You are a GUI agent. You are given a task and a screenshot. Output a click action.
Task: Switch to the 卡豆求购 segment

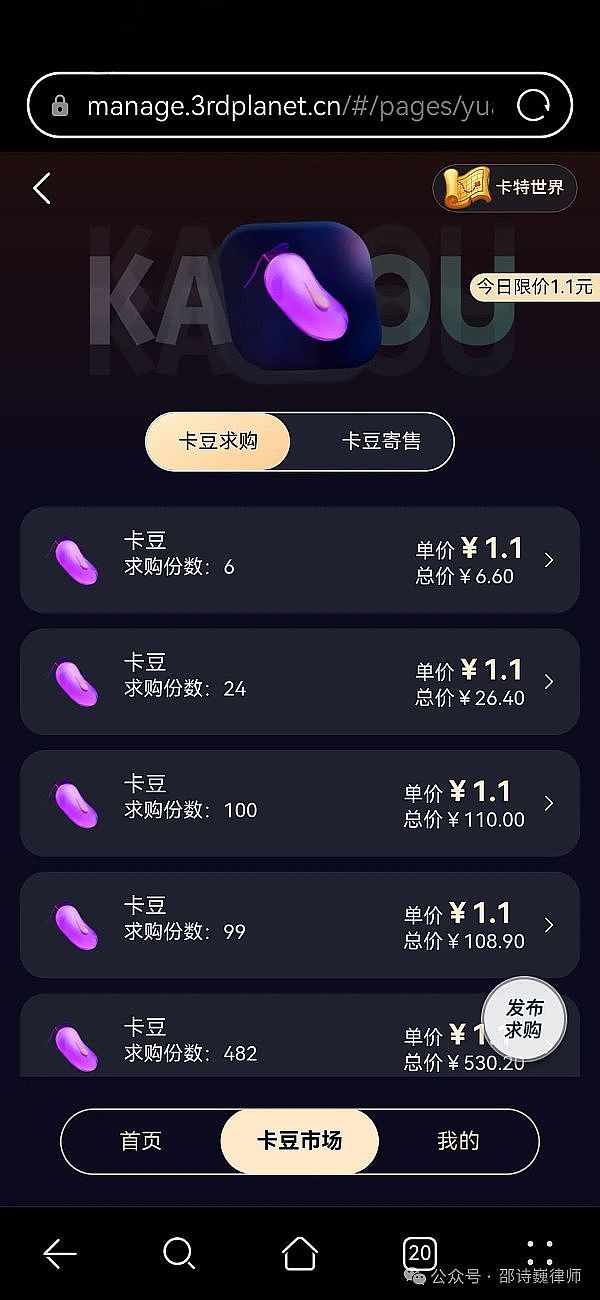(x=218, y=441)
